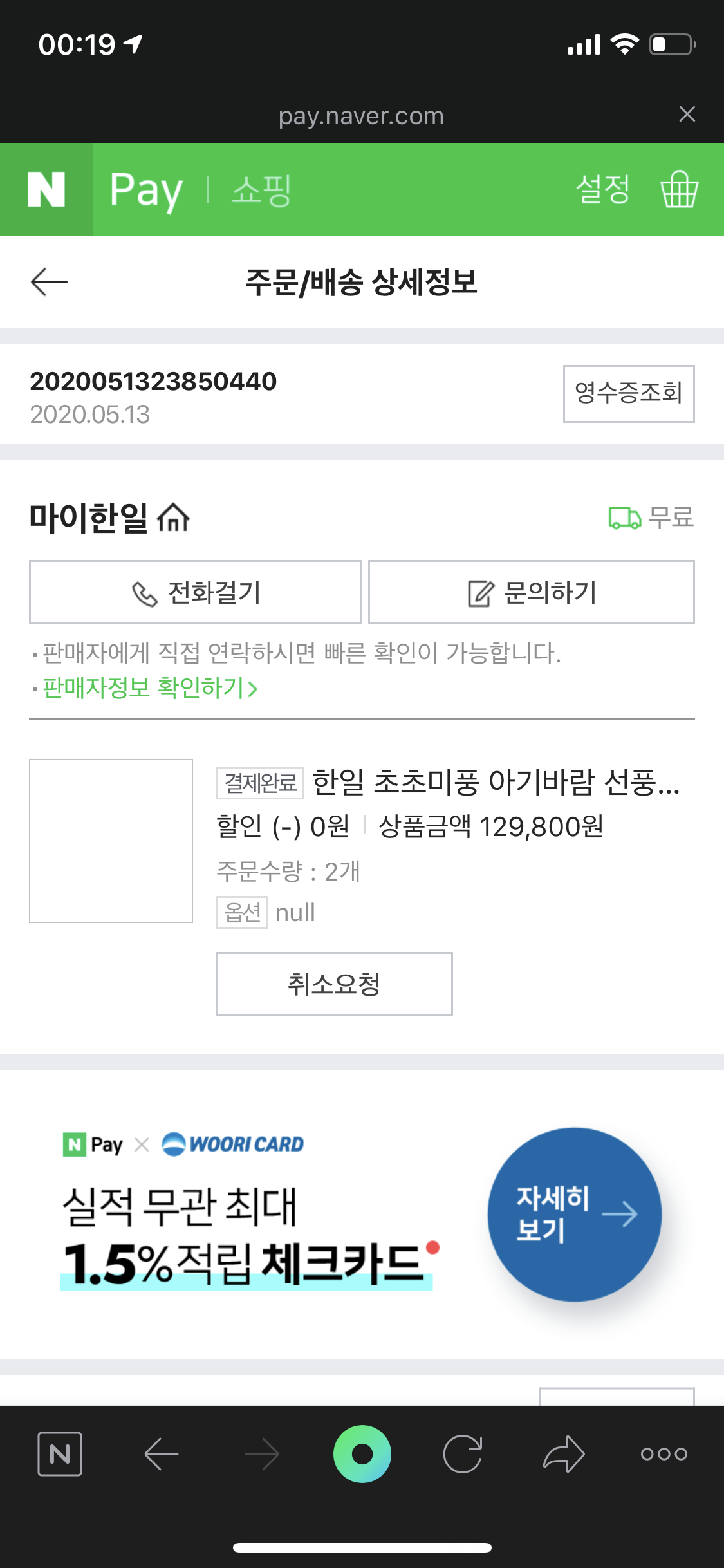Go back from 주문/배송 상세정보
Screen dimensions: 724x1568
49,282
